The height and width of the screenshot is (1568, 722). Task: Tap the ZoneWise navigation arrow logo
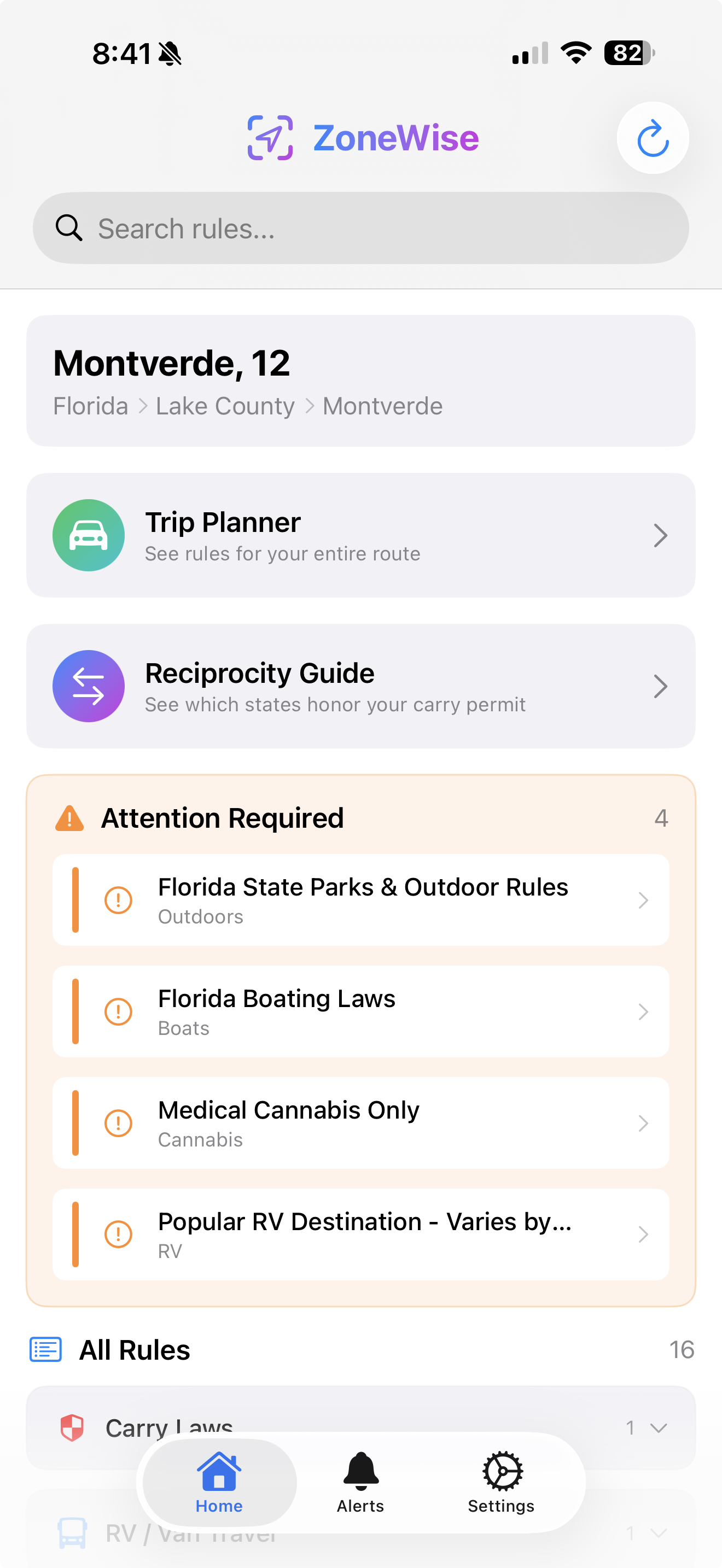tap(270, 138)
